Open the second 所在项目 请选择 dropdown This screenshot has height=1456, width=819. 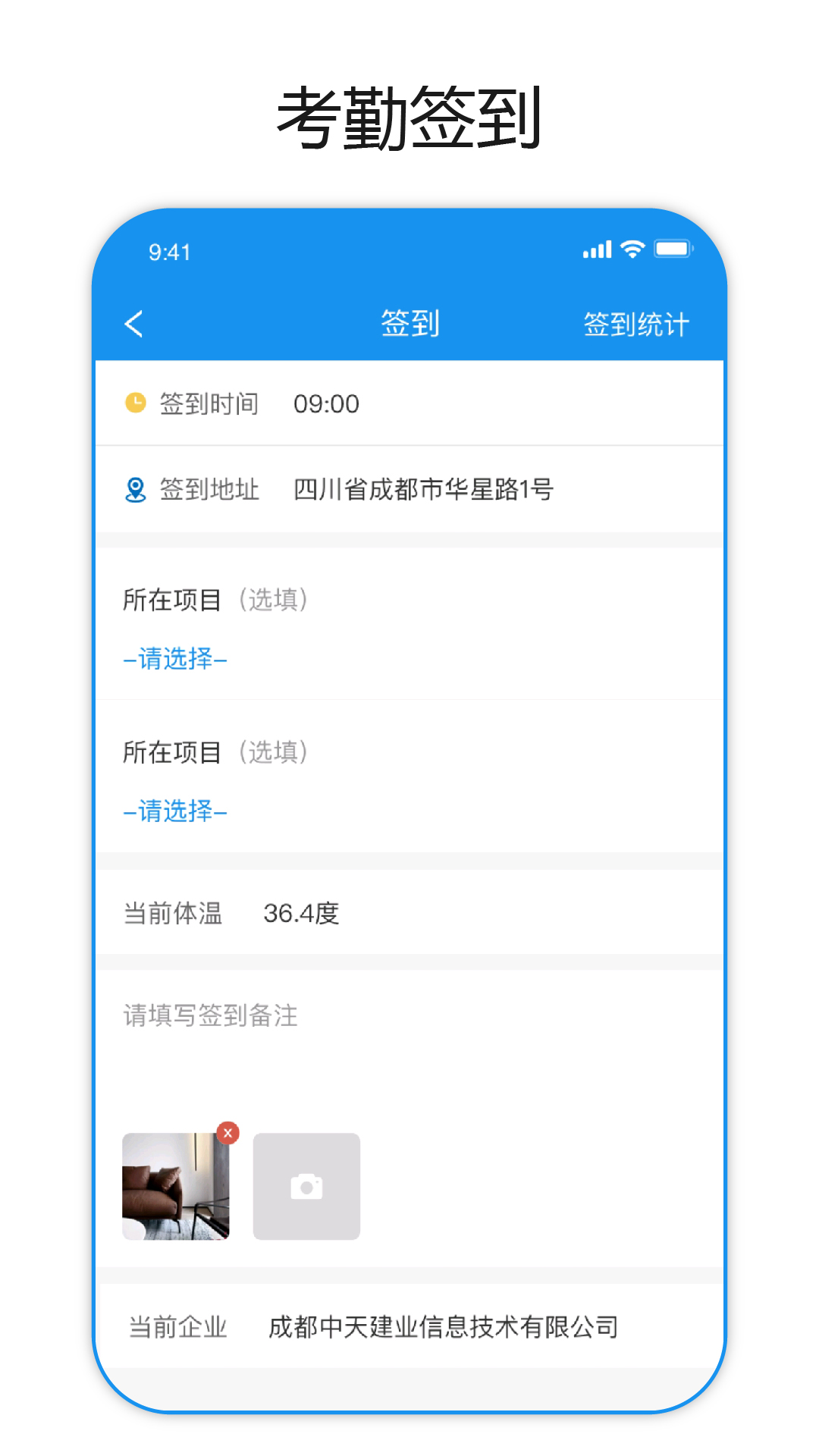[x=175, y=811]
